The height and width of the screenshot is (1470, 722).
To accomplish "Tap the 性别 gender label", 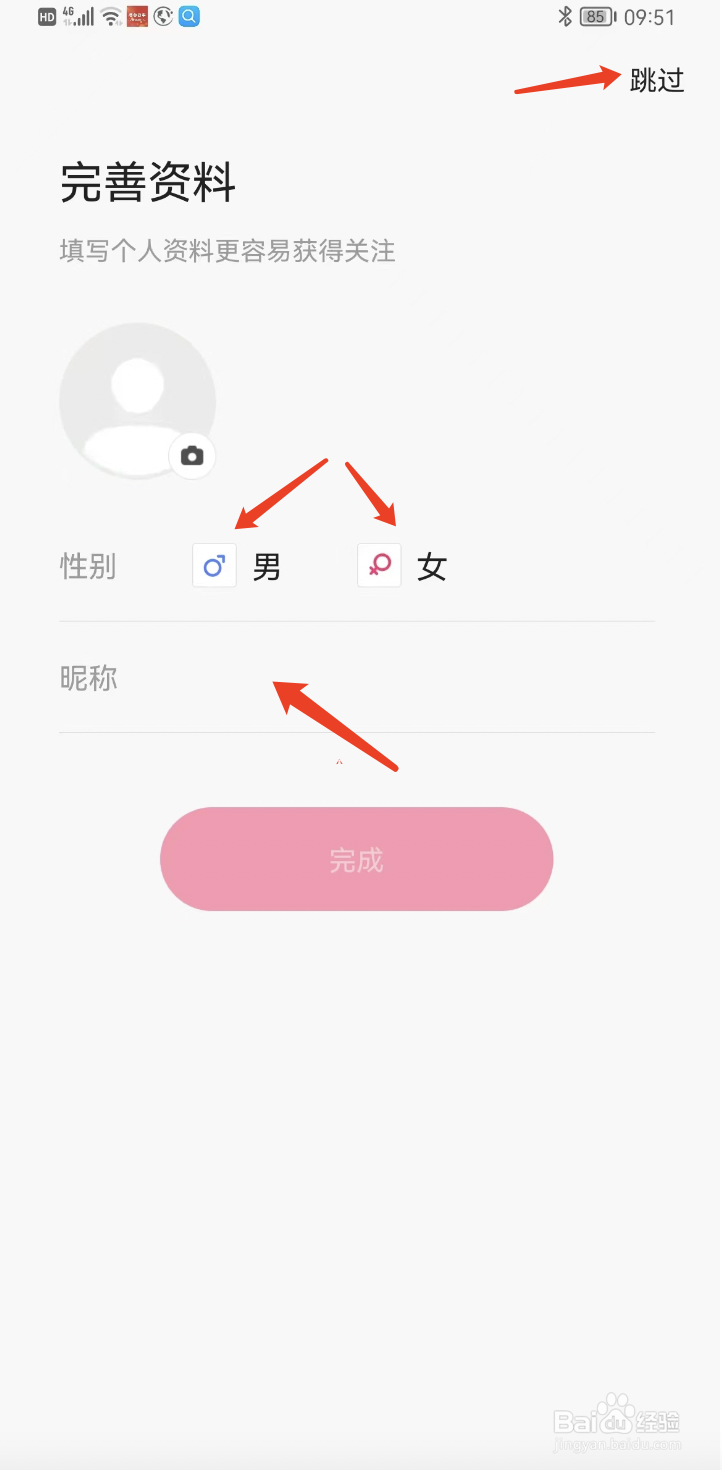I will coord(88,565).
